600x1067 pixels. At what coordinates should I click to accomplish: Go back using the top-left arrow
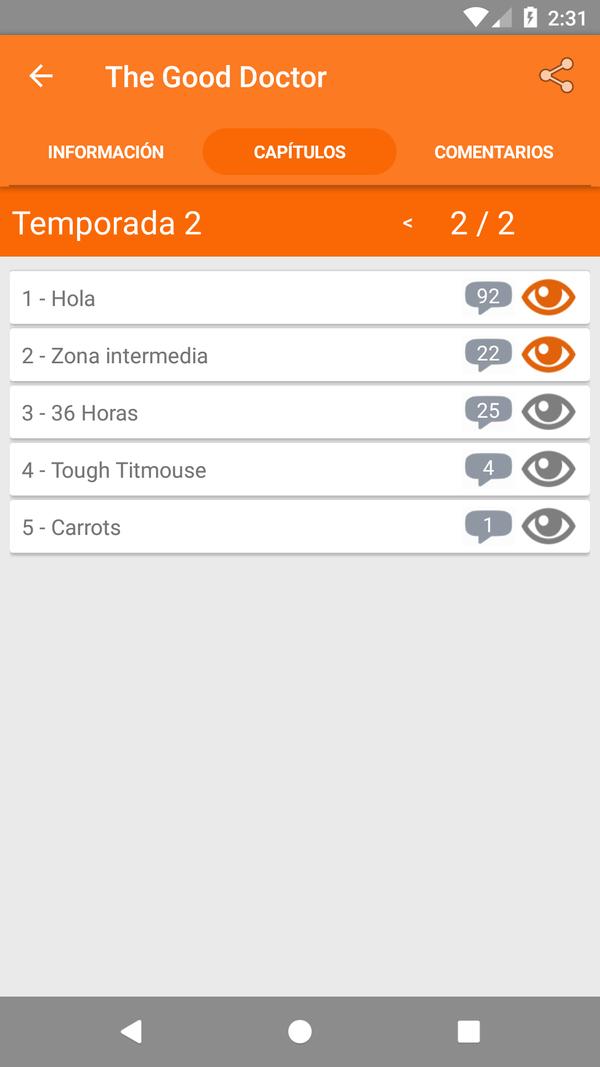[41, 76]
